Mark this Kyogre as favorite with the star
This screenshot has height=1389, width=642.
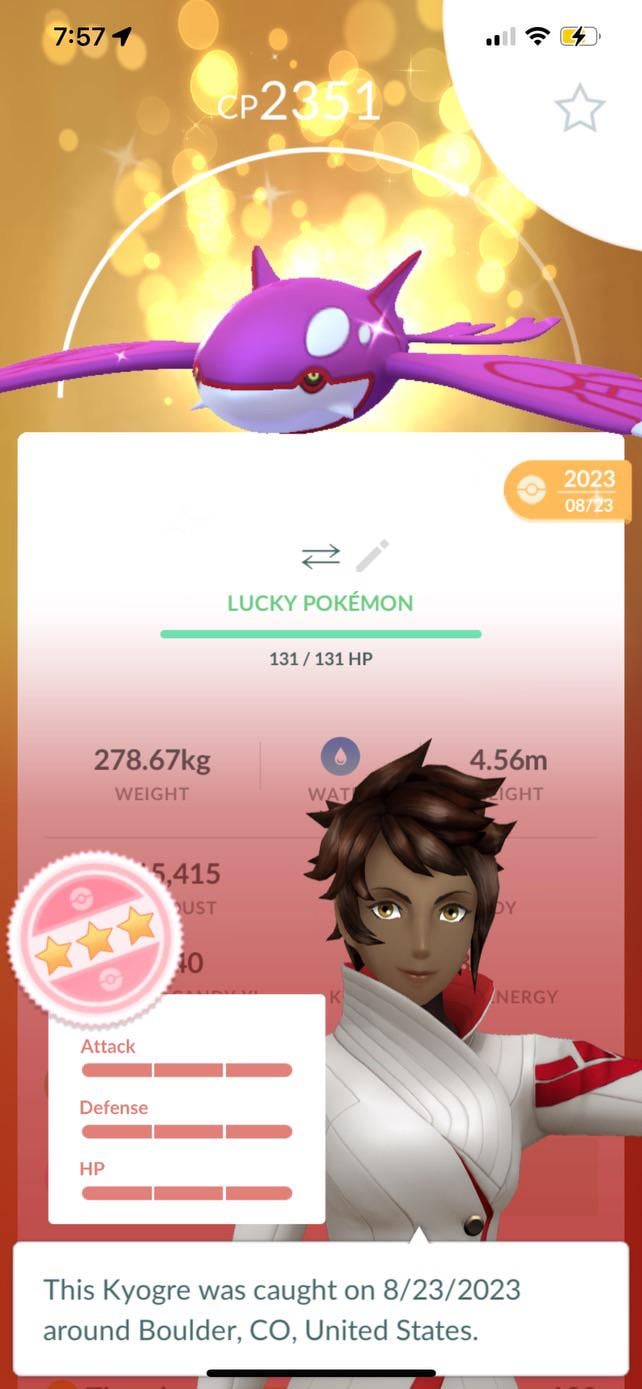point(580,108)
